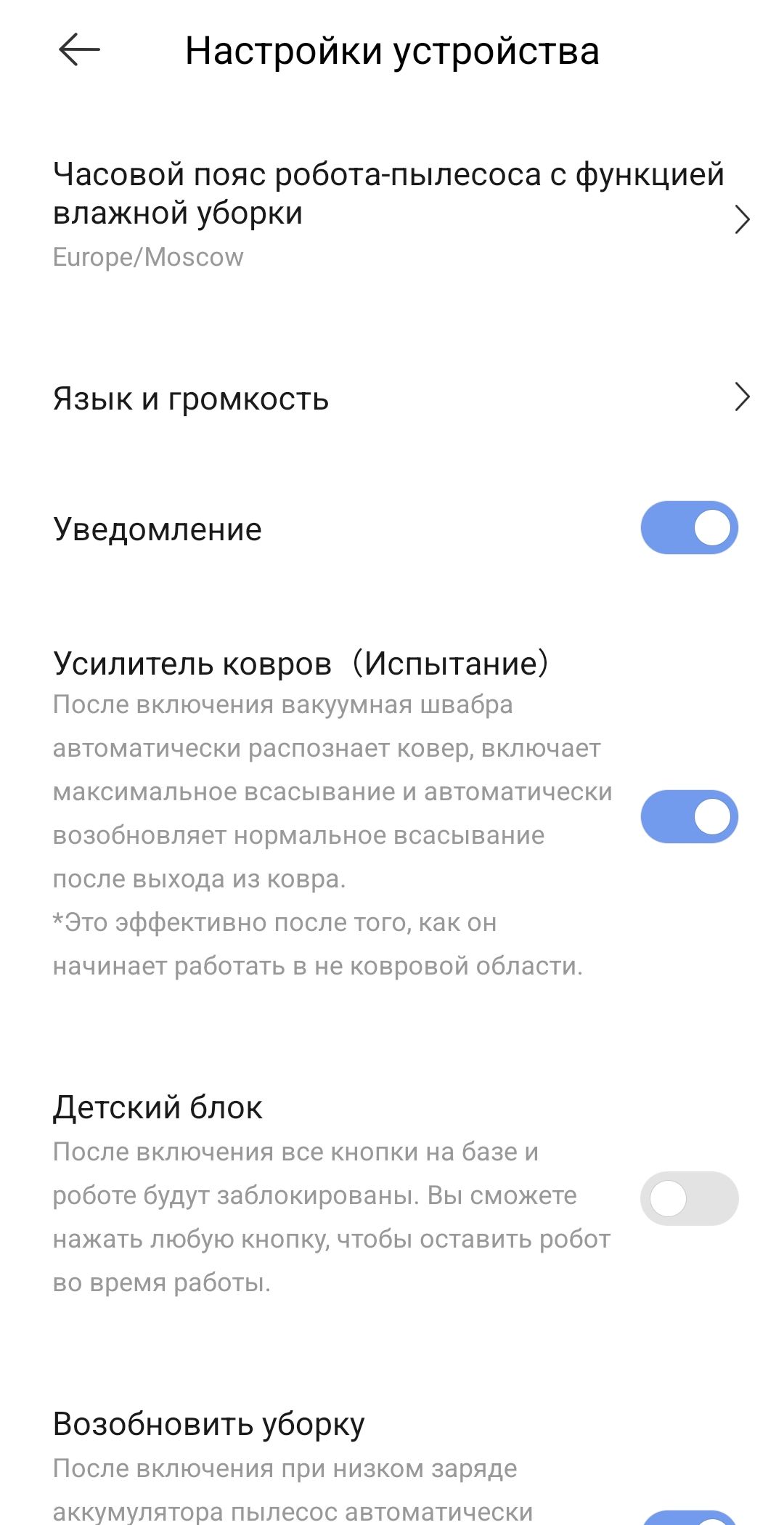Disable the Усилитель ковров toggle

click(689, 817)
